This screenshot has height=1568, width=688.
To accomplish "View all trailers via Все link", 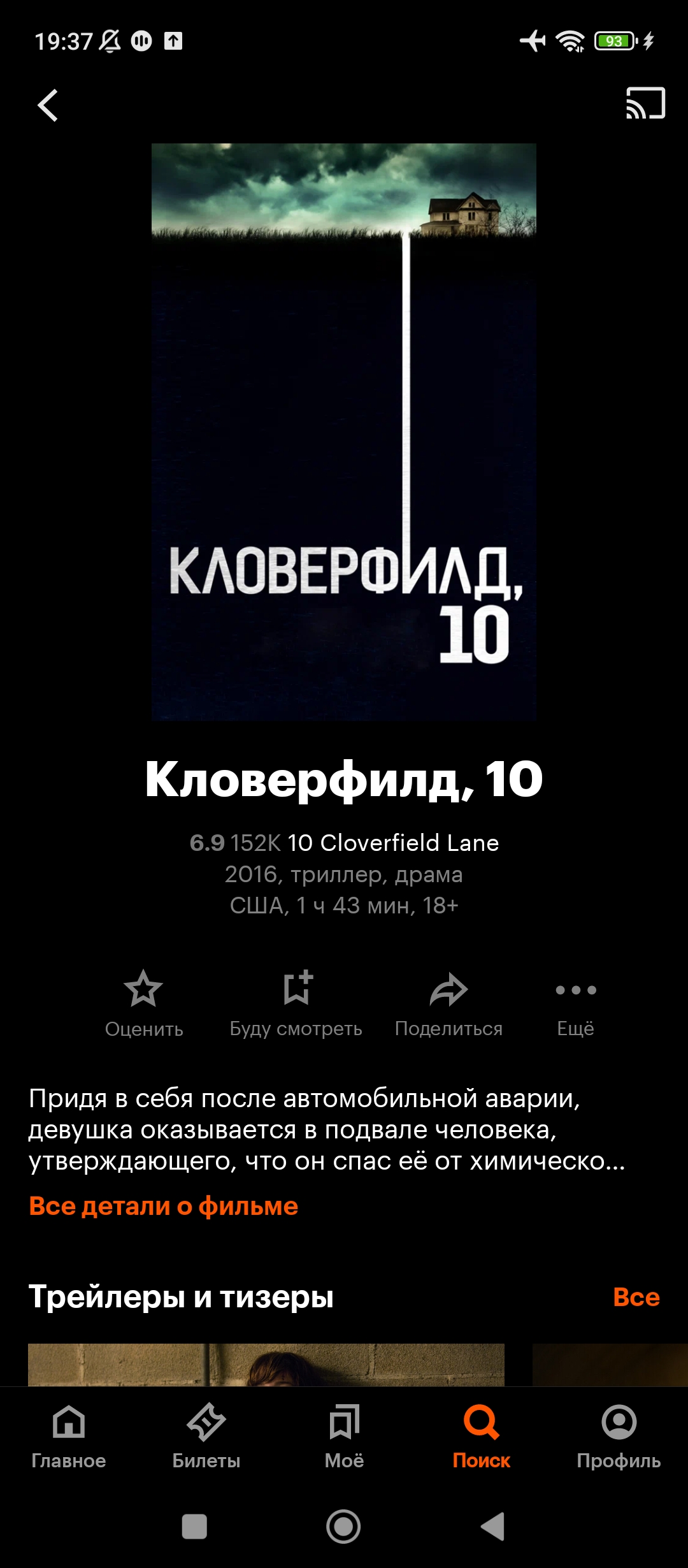I will (x=636, y=1296).
